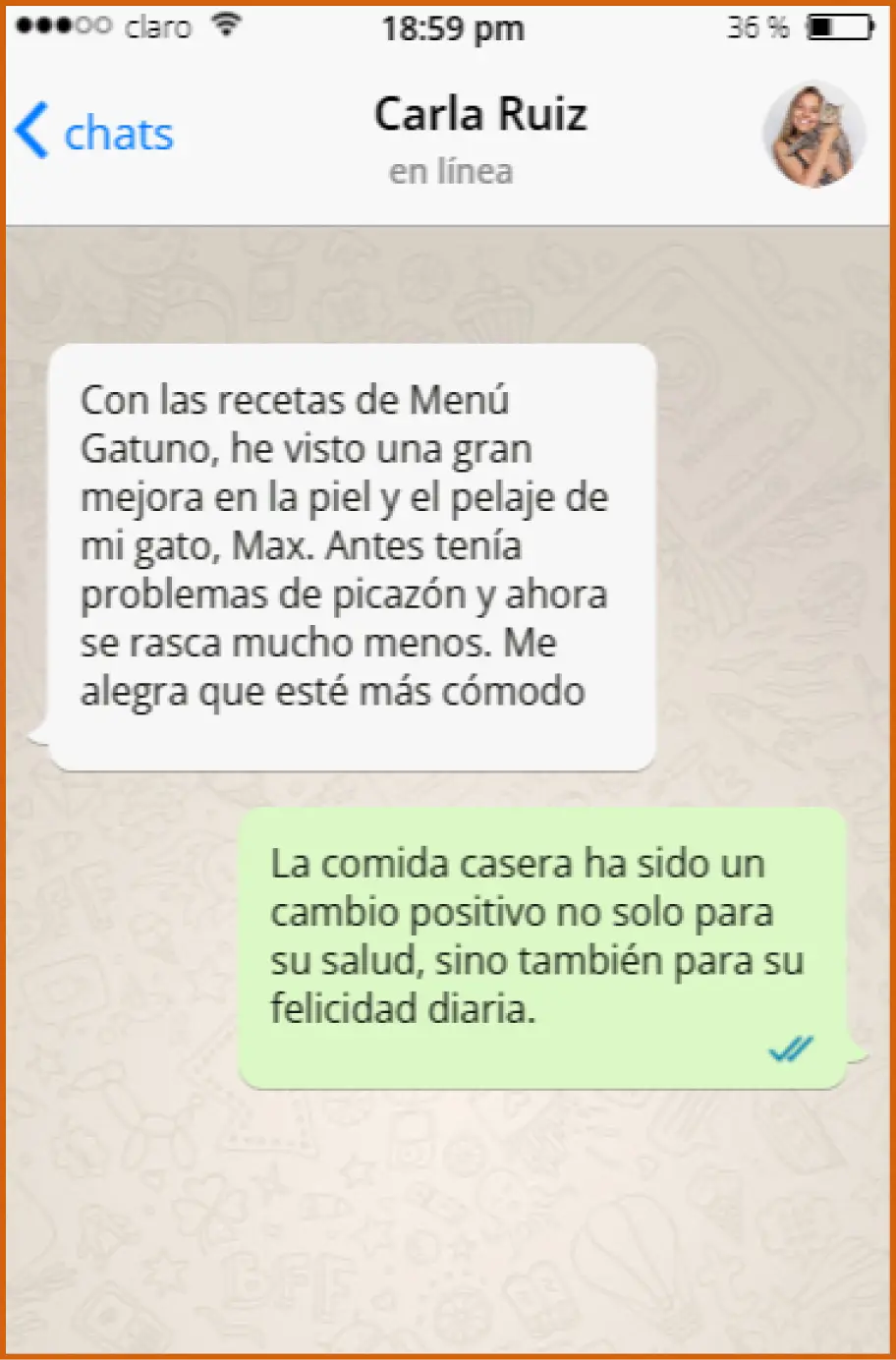Tap the battery percentage showing 36 %
Image resolution: width=896 pixels, height=1360 pixels.
[x=757, y=27]
